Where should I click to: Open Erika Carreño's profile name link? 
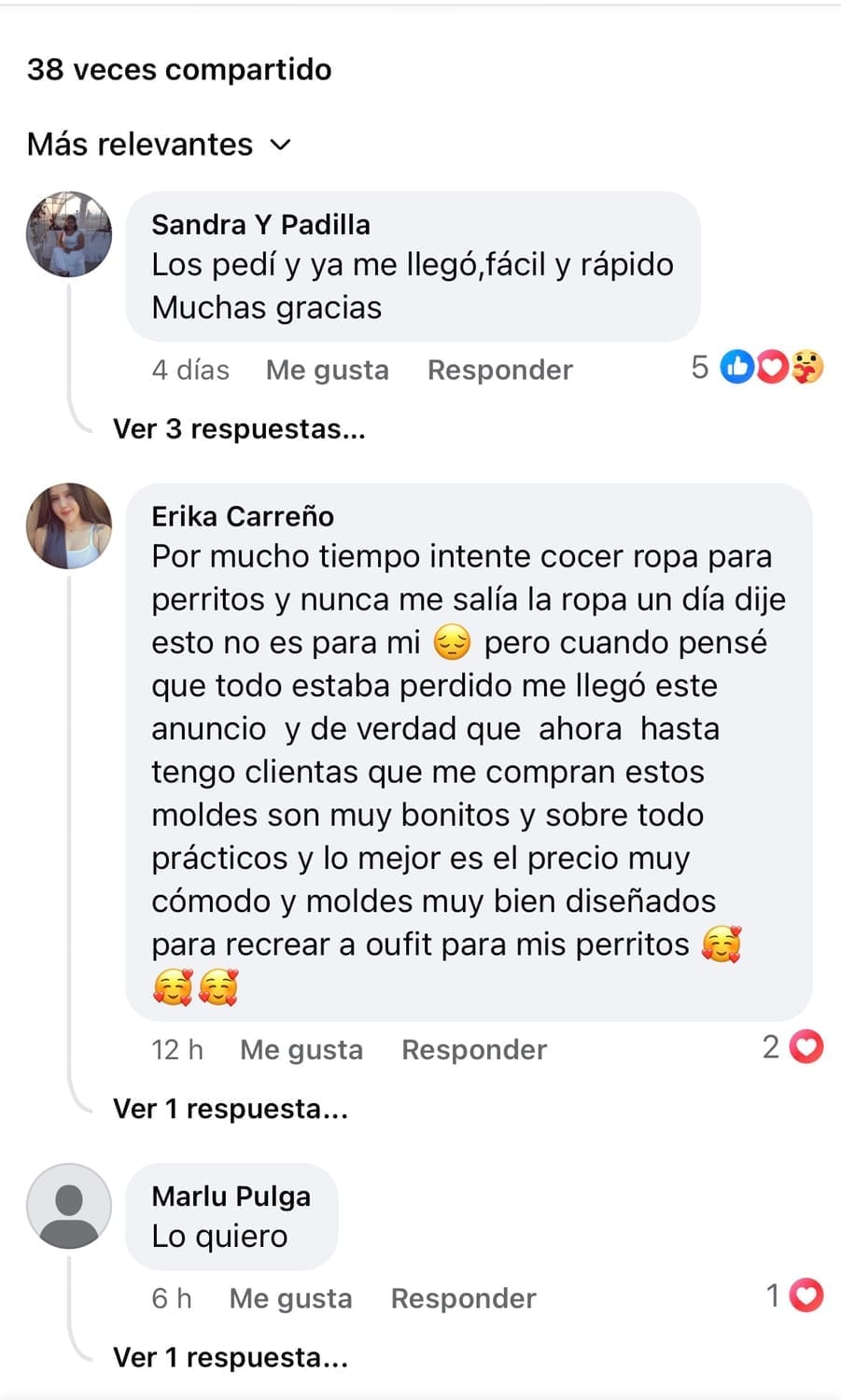tap(243, 516)
